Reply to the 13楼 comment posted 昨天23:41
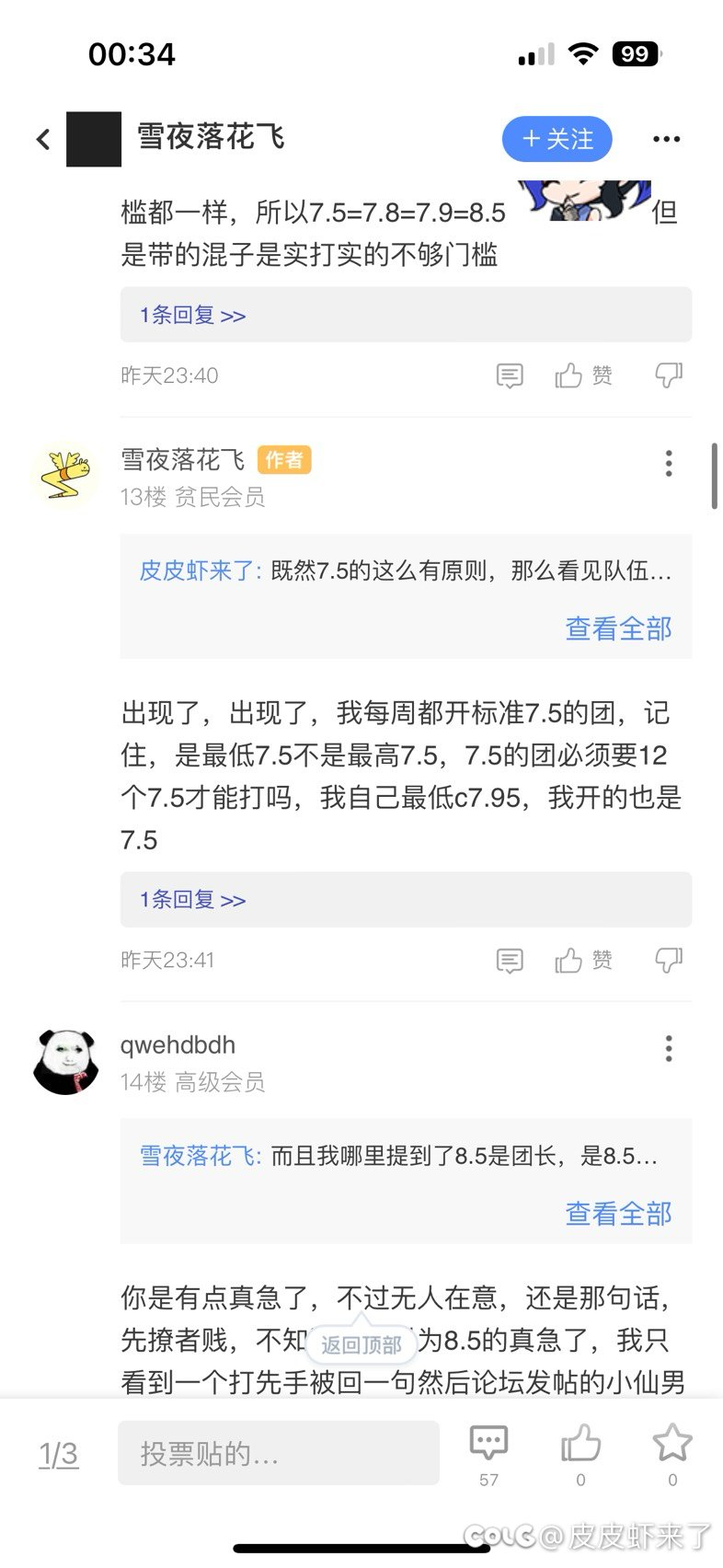 click(509, 961)
